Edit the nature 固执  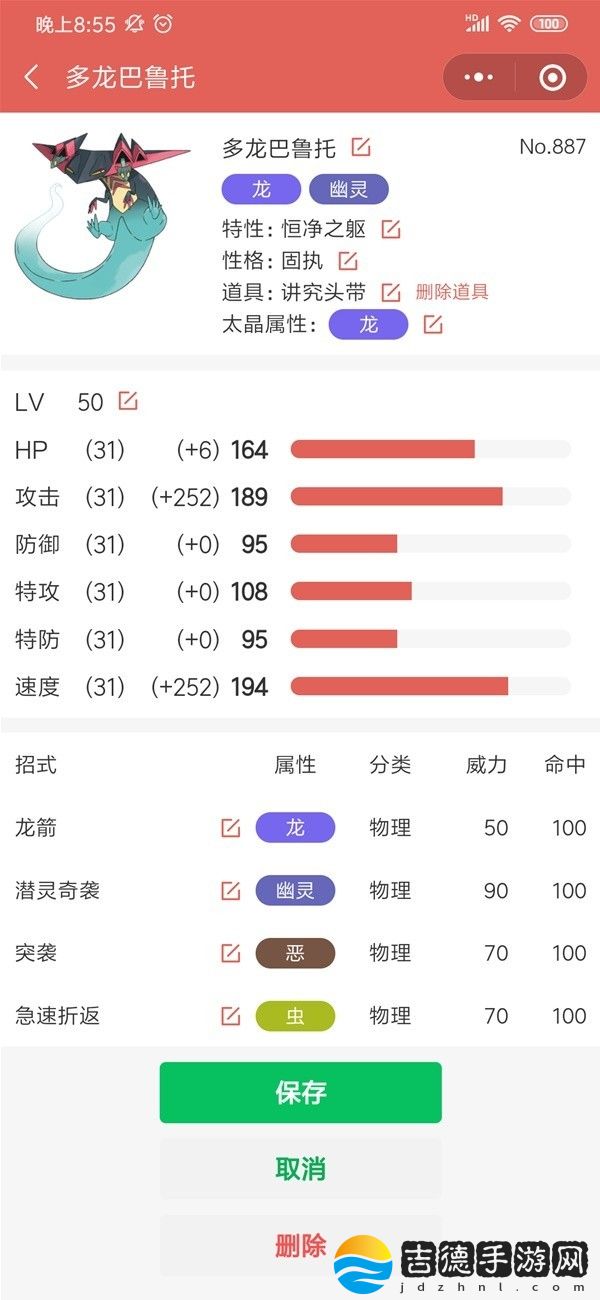(x=347, y=261)
